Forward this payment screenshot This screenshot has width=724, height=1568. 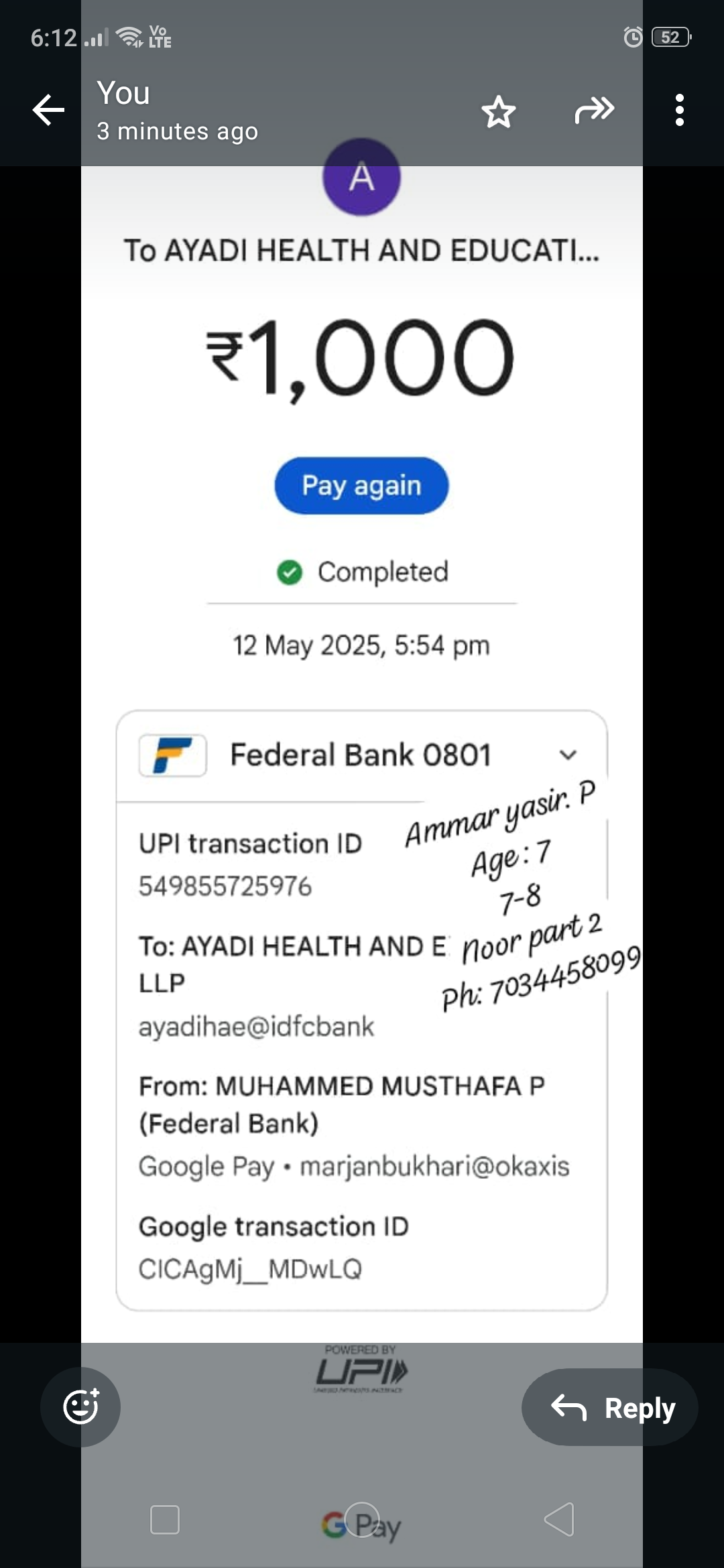(594, 111)
